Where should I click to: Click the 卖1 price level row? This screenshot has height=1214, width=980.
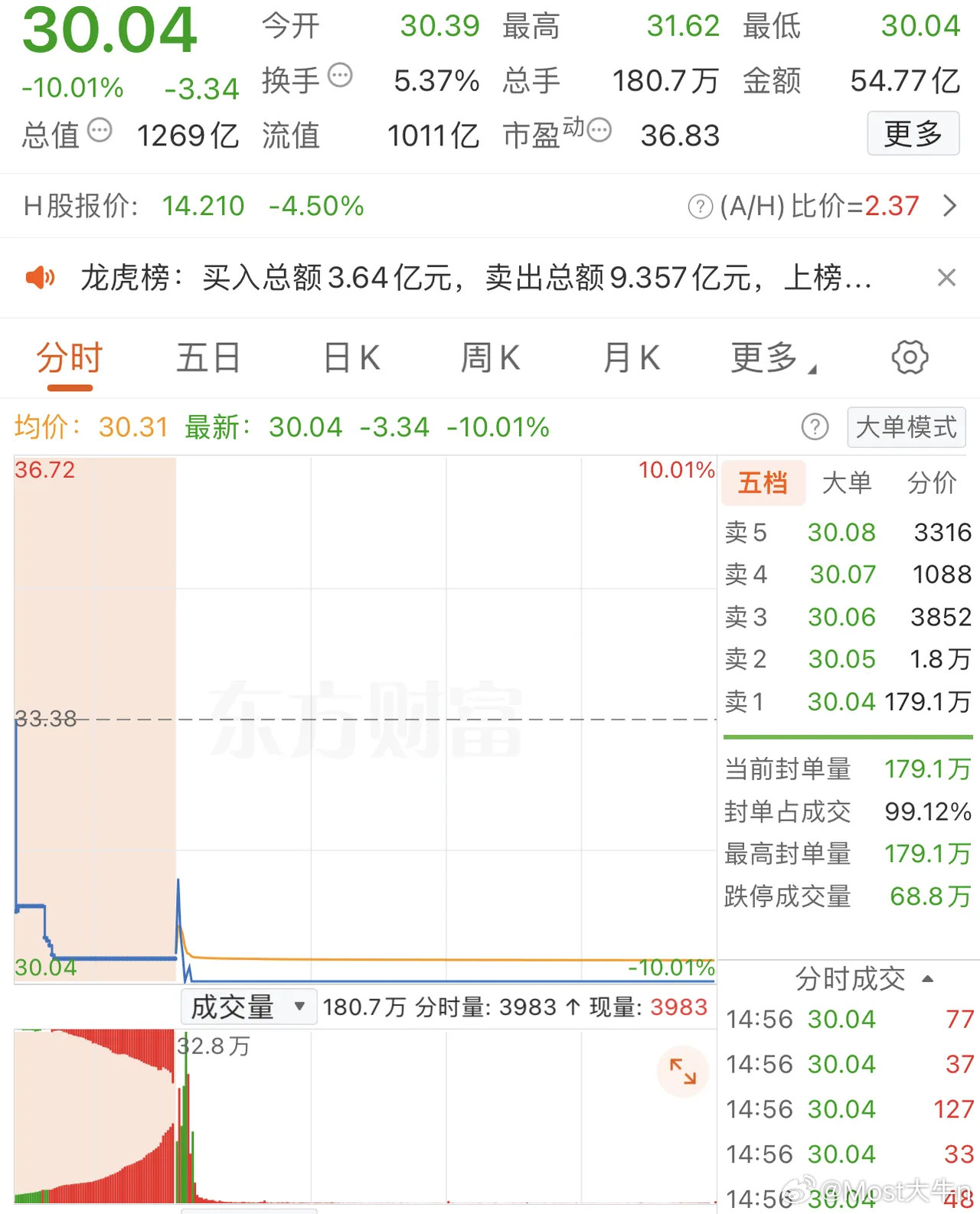pos(842,702)
